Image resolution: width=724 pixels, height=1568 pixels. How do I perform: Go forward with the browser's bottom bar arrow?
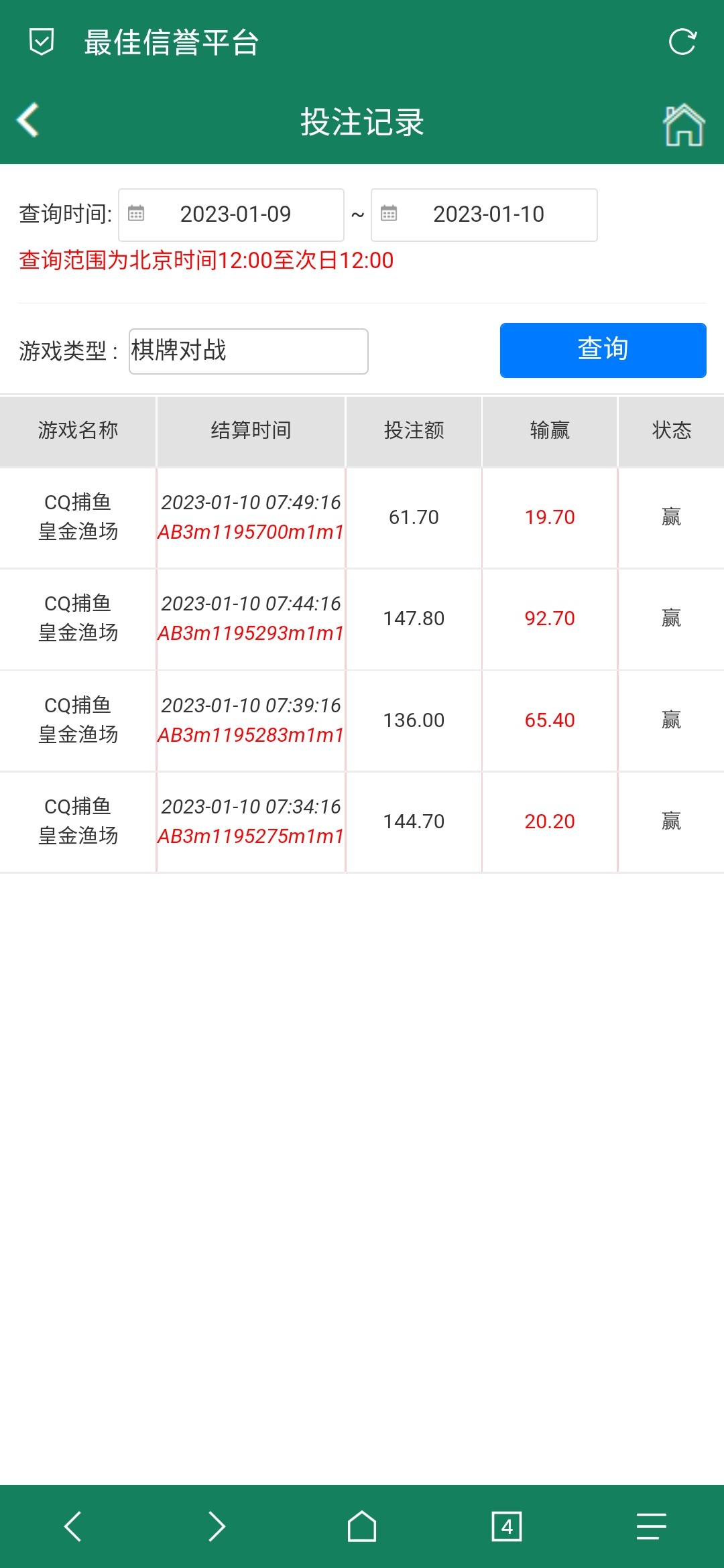click(x=217, y=1526)
